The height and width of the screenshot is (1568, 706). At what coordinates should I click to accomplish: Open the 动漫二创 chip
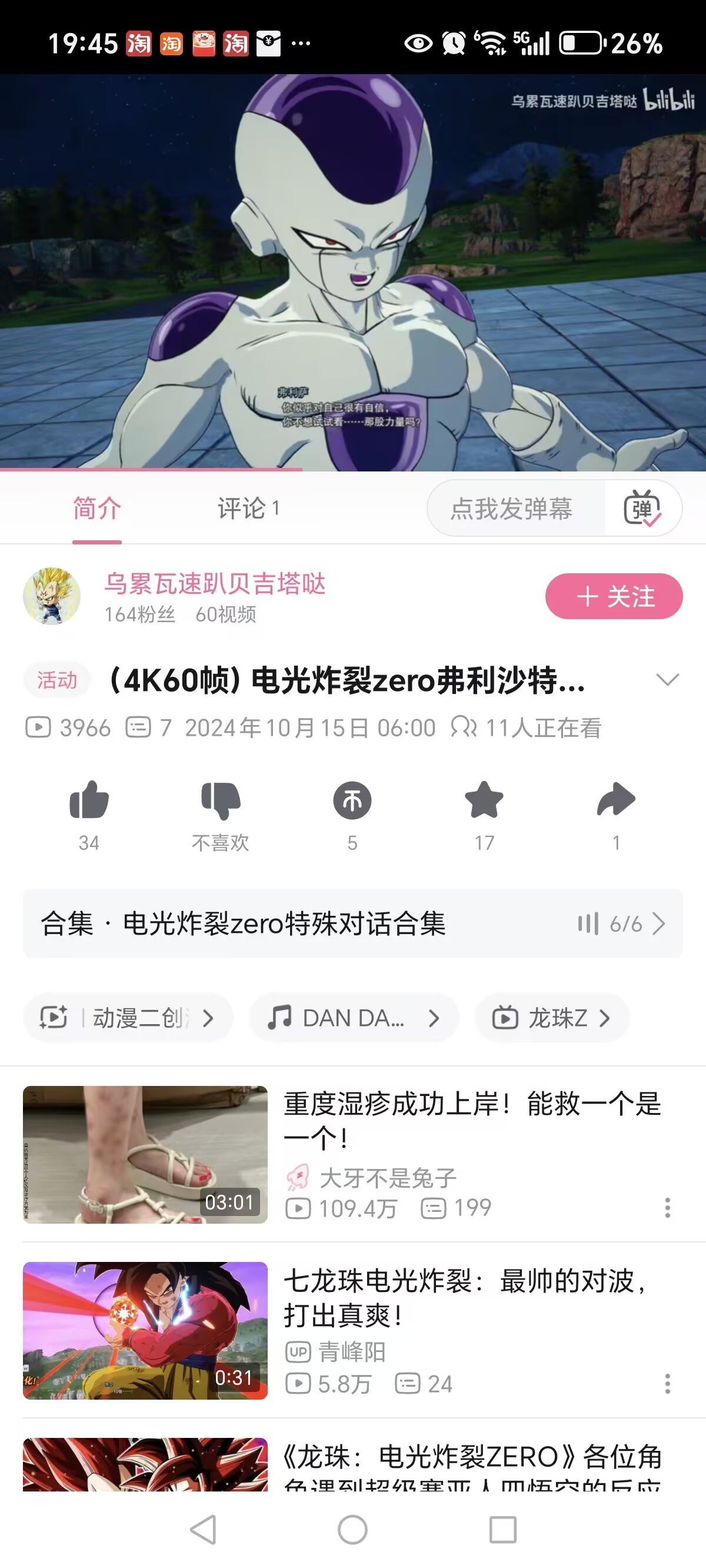click(128, 1018)
